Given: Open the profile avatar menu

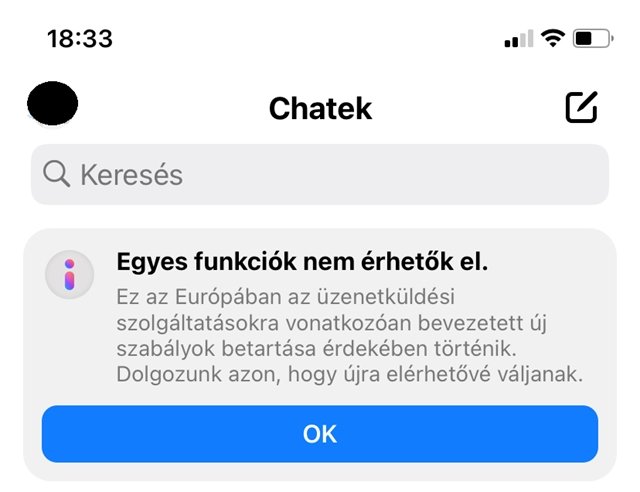Looking at the screenshot, I should tap(53, 103).
